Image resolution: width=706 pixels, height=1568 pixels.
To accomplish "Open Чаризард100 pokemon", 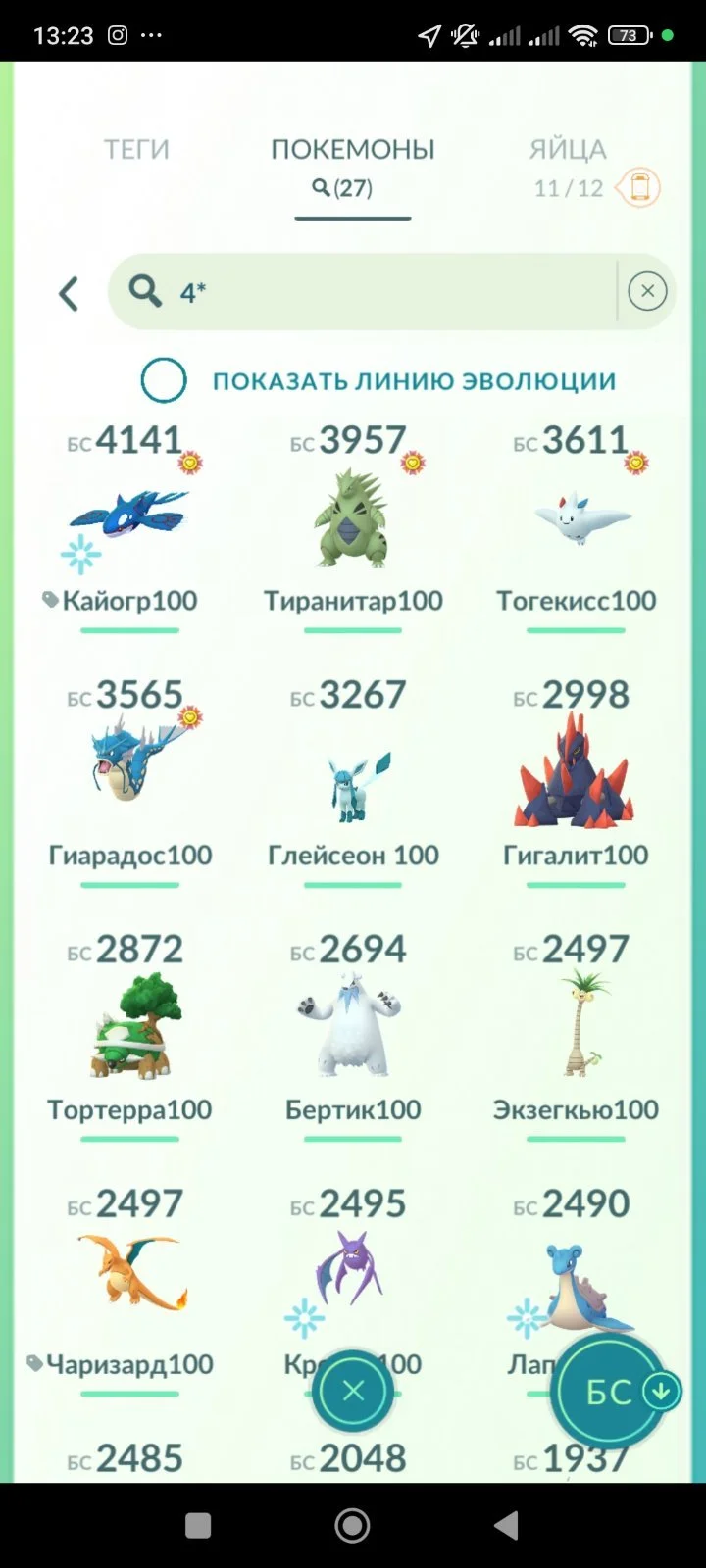I will click(x=129, y=1284).
